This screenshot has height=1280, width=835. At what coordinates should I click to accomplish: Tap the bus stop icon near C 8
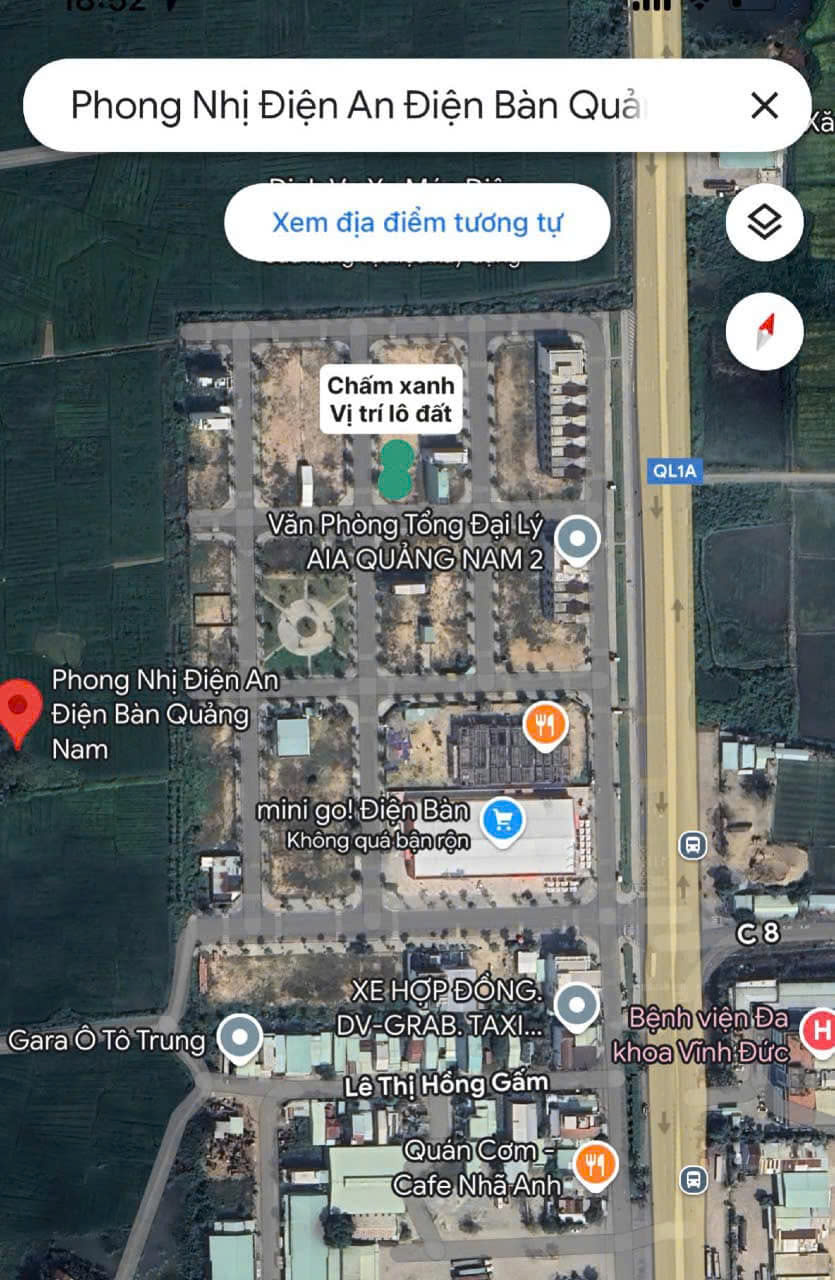point(691,845)
